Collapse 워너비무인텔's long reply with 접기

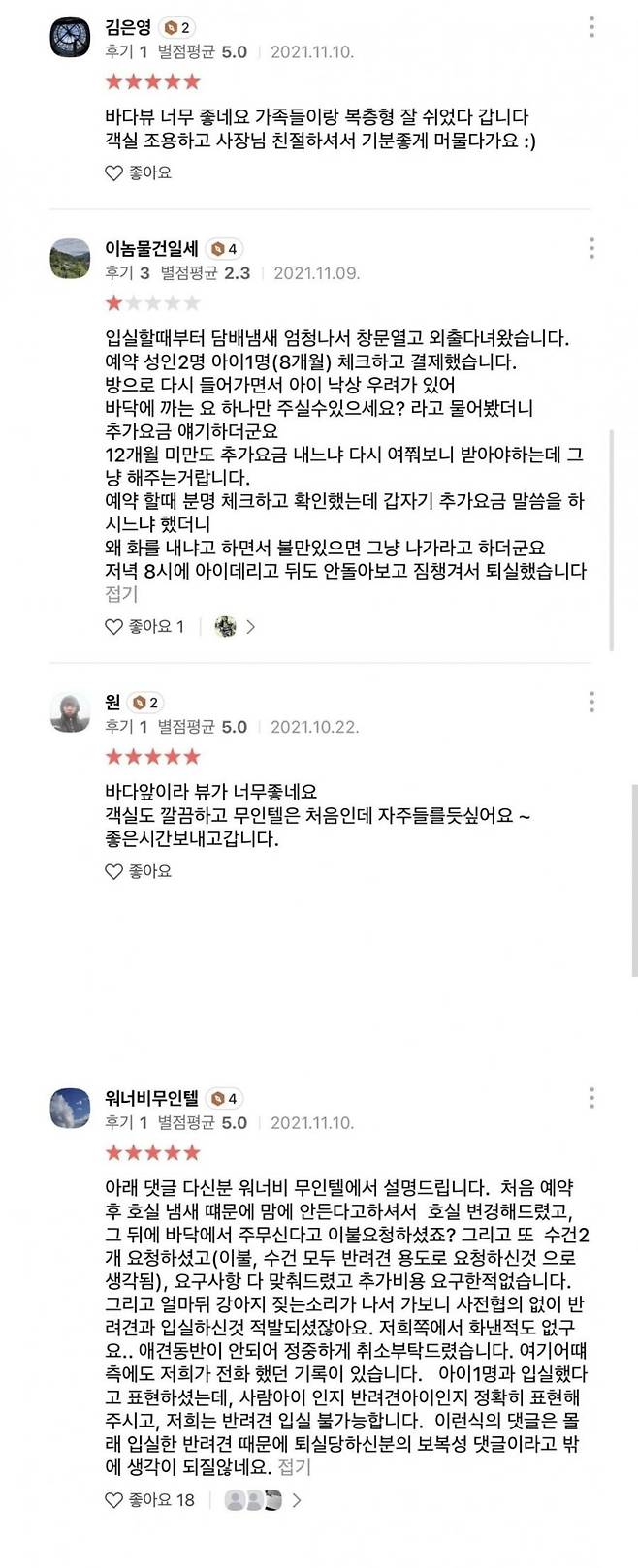pyautogui.click(x=295, y=1467)
